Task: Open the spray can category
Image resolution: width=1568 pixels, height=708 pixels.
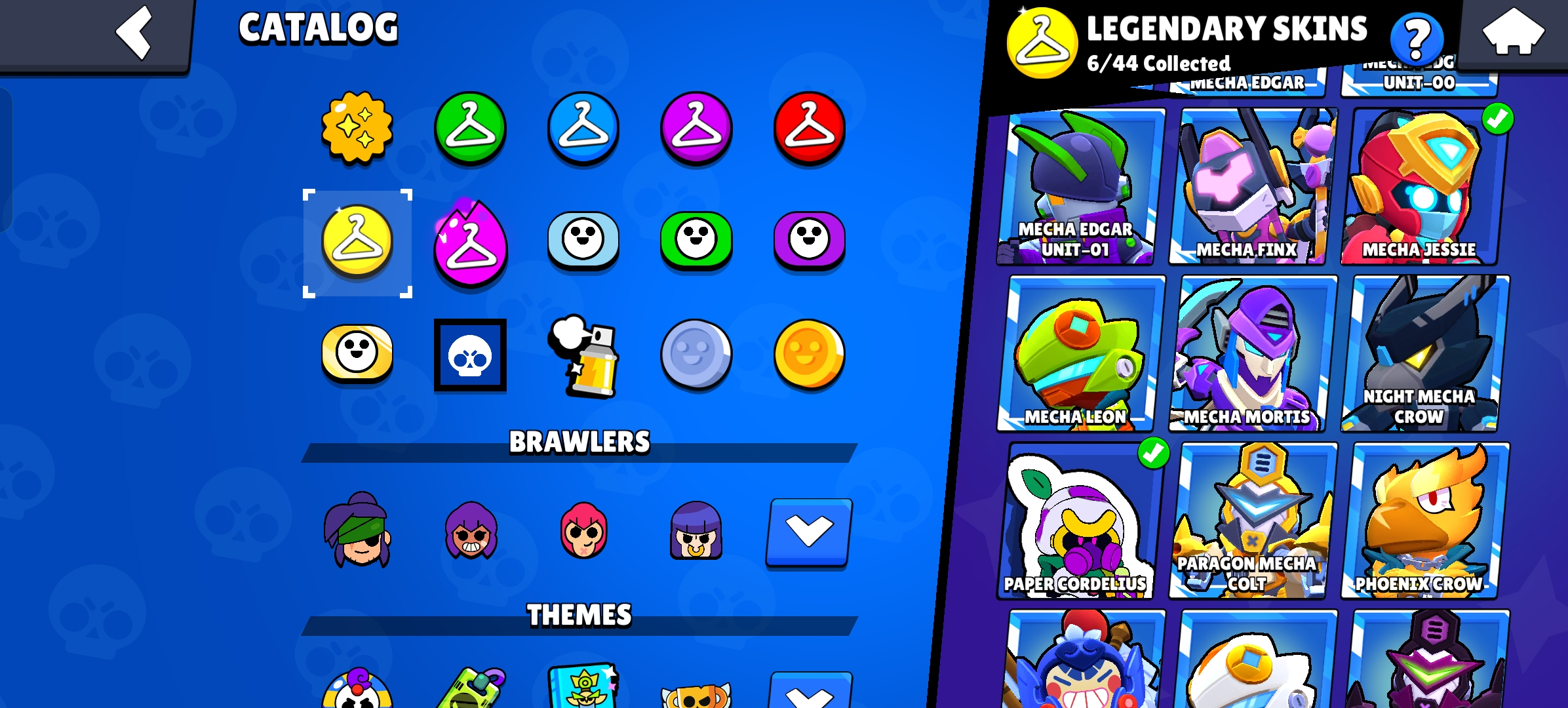Action: [583, 356]
